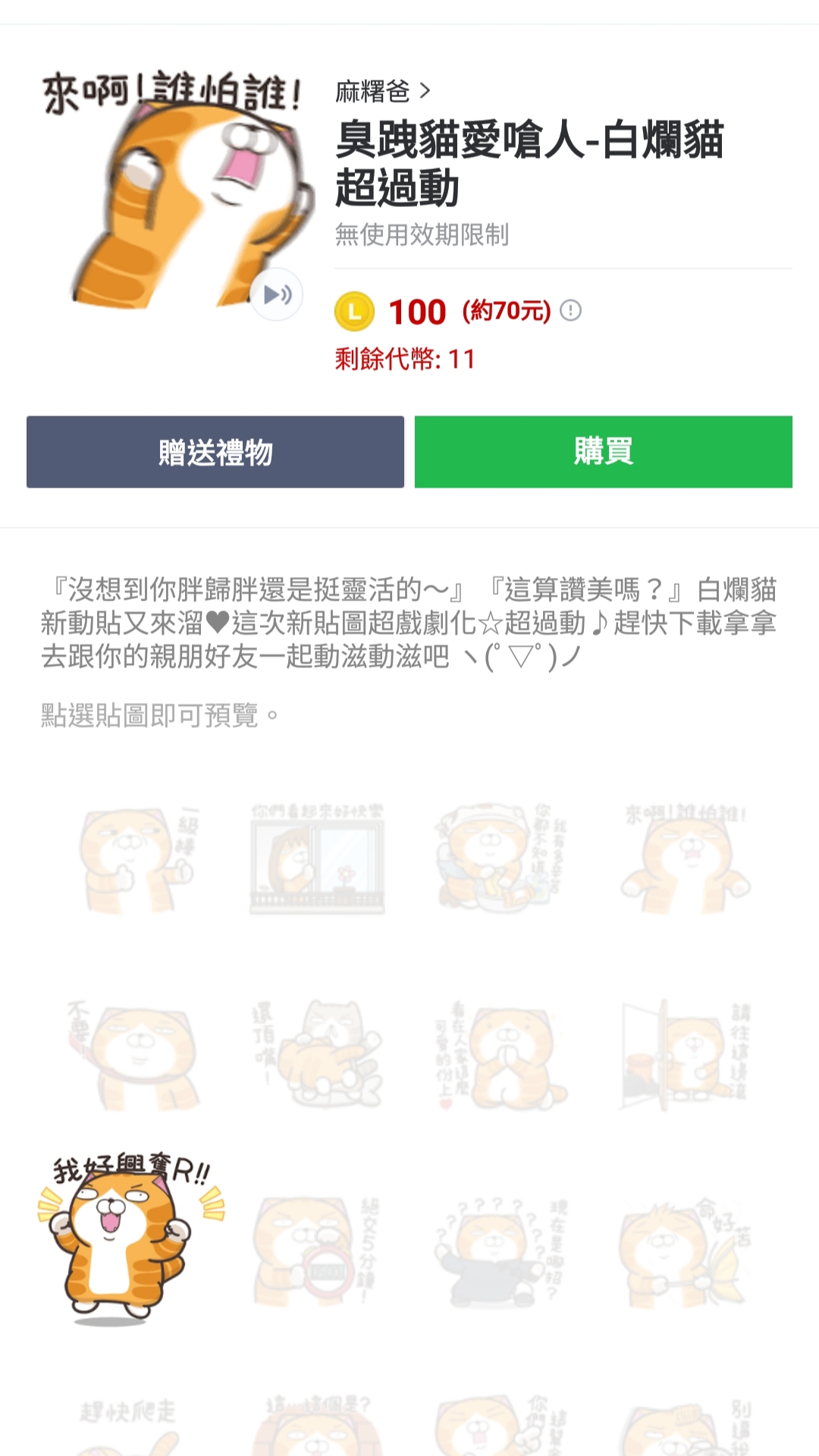Tap 購買 to purchase the sticker set
Screen dimensions: 819x1456
pos(603,452)
